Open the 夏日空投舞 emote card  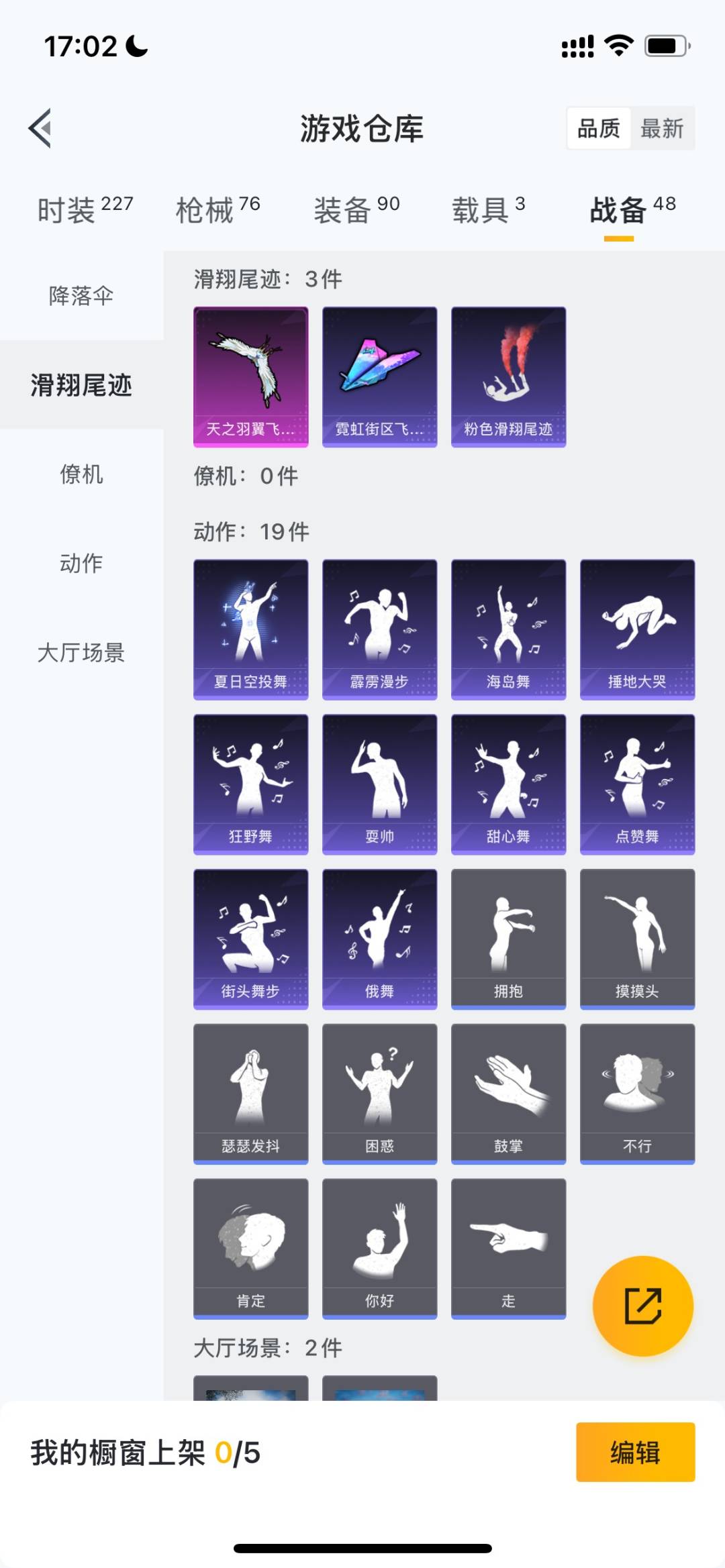point(251,630)
